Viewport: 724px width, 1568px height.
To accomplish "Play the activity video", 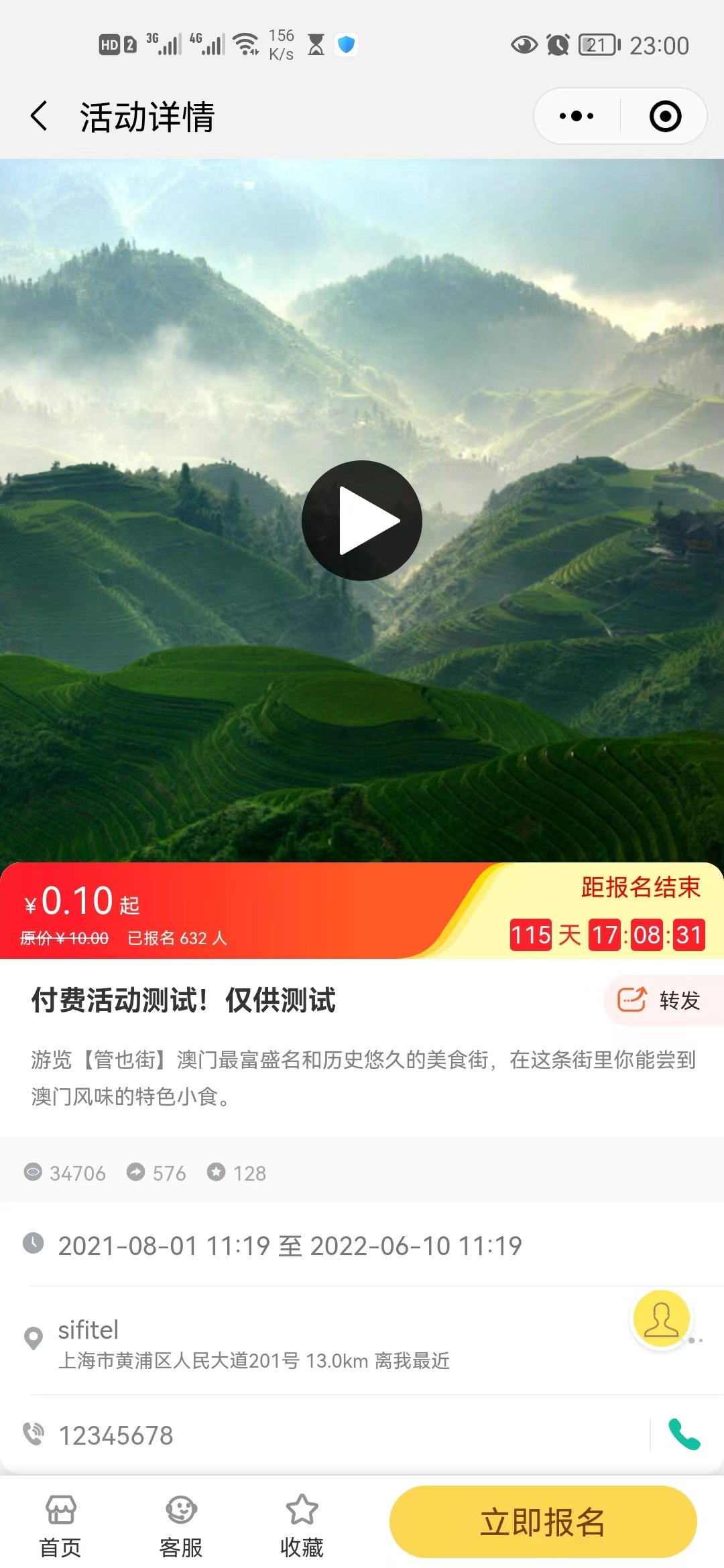I will (x=362, y=521).
